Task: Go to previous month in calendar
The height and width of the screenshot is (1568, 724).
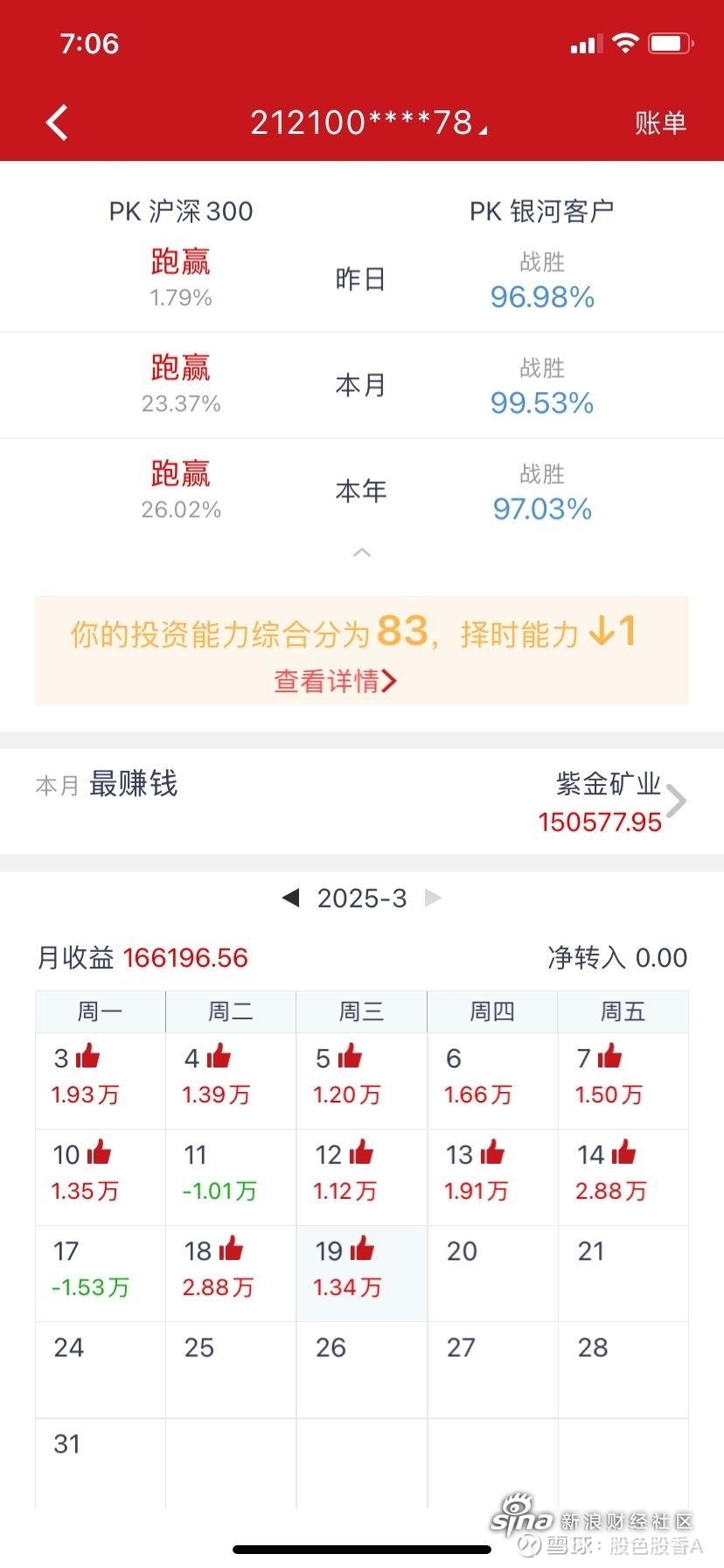Action: 291,898
